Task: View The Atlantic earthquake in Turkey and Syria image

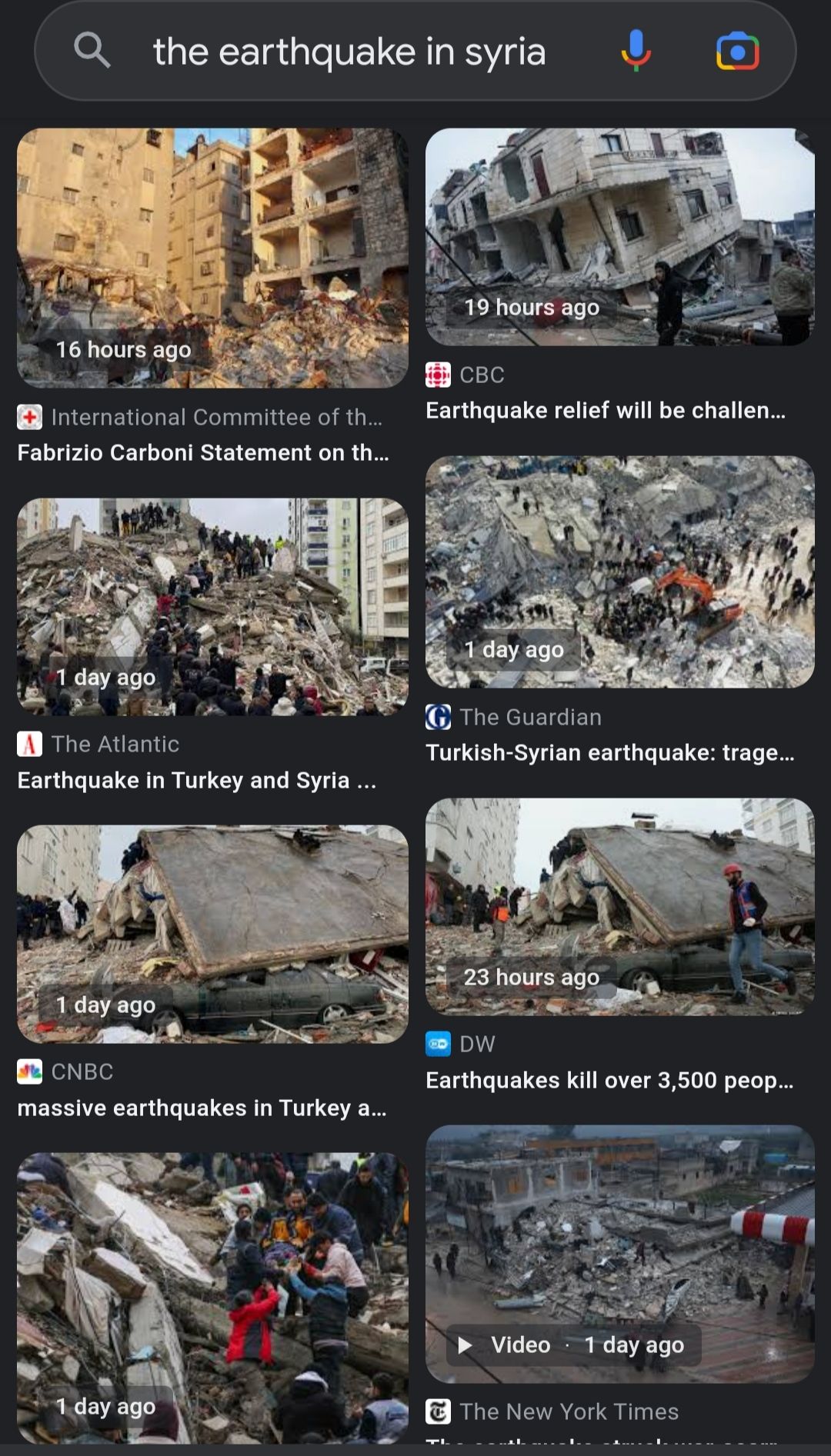Action: click(x=212, y=607)
